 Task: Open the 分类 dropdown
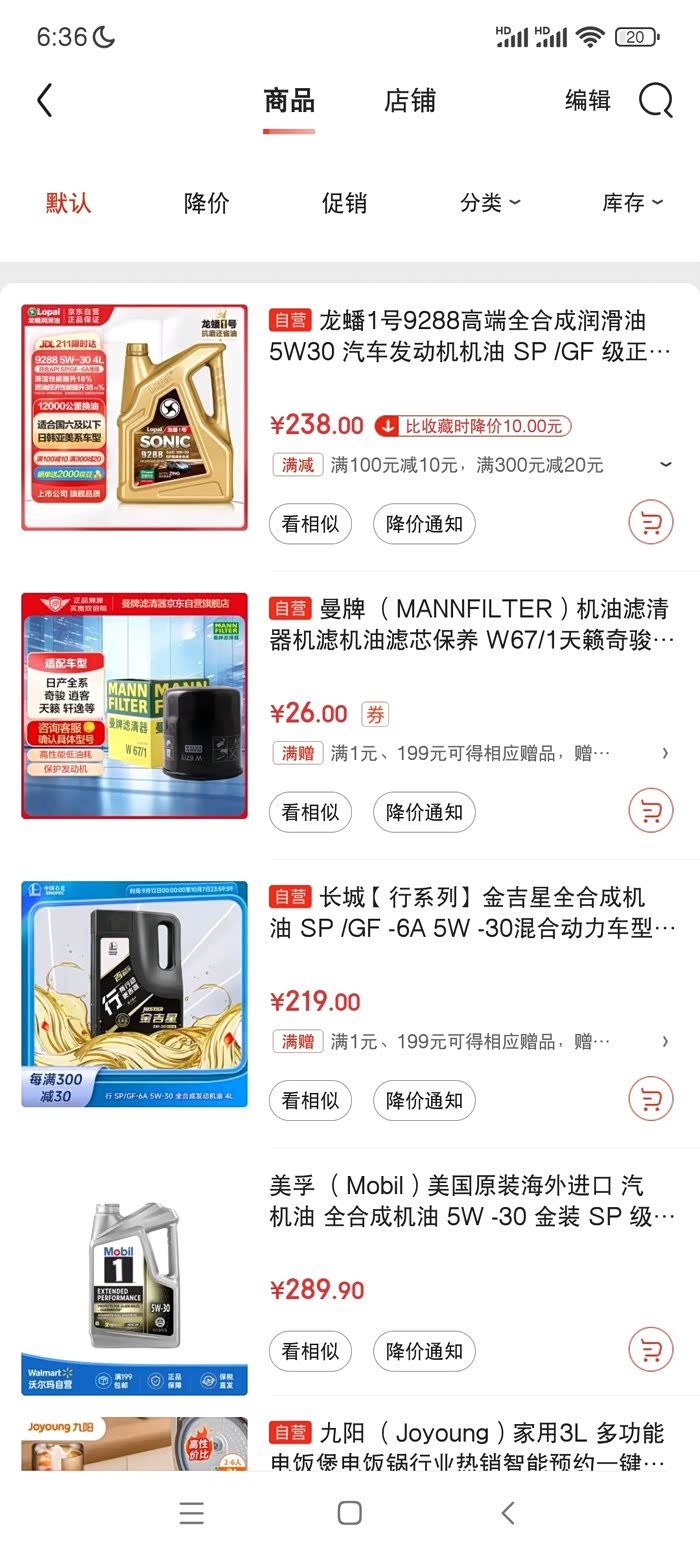[x=490, y=203]
